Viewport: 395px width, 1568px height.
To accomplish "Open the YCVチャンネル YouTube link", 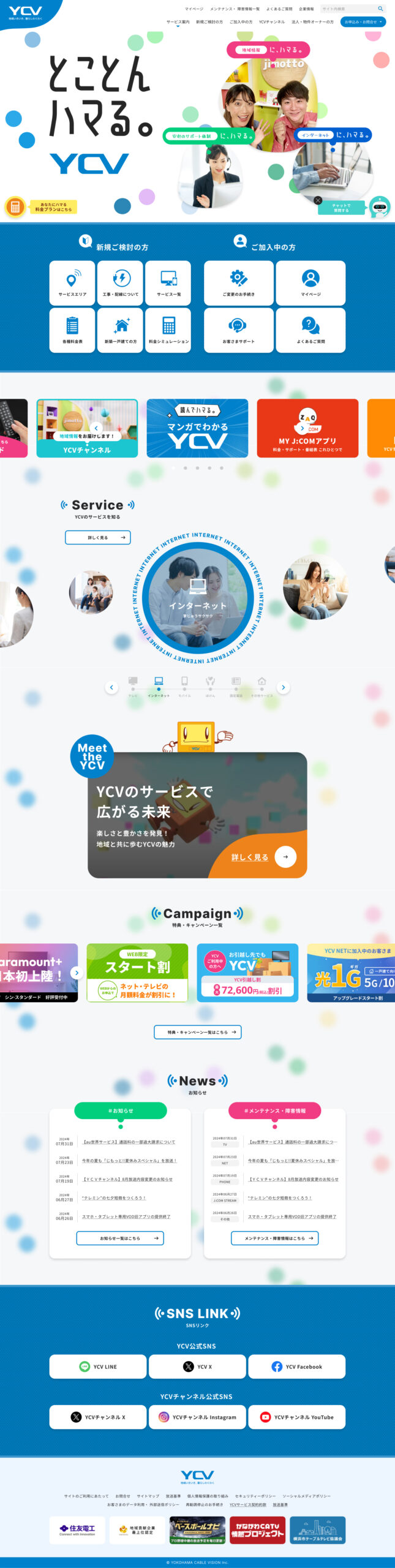I will point(296,1417).
